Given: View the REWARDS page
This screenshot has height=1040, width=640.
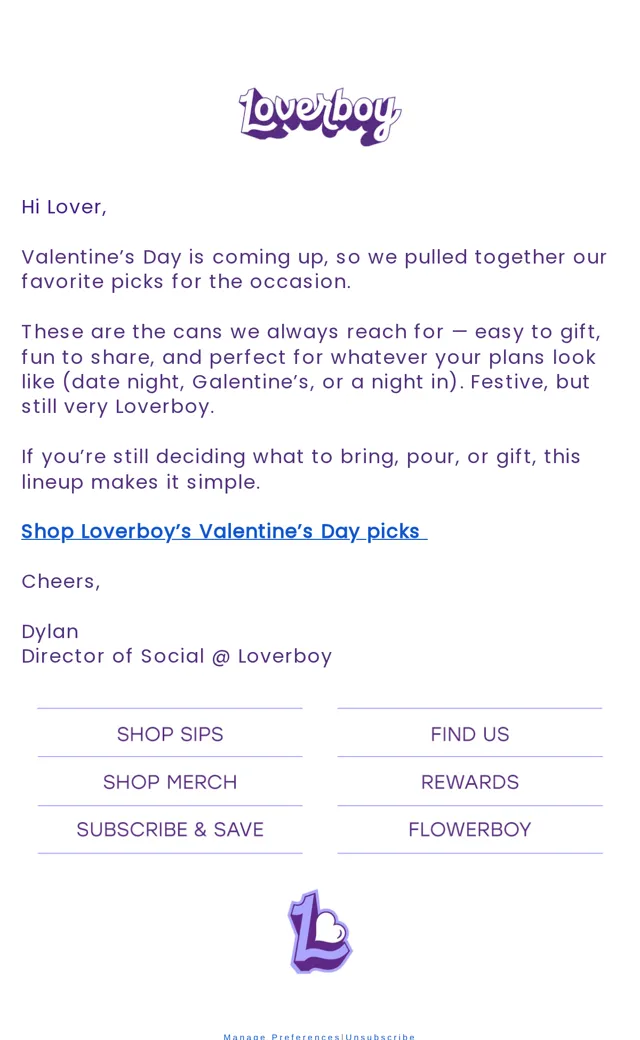Looking at the screenshot, I should pyautogui.click(x=470, y=782).
